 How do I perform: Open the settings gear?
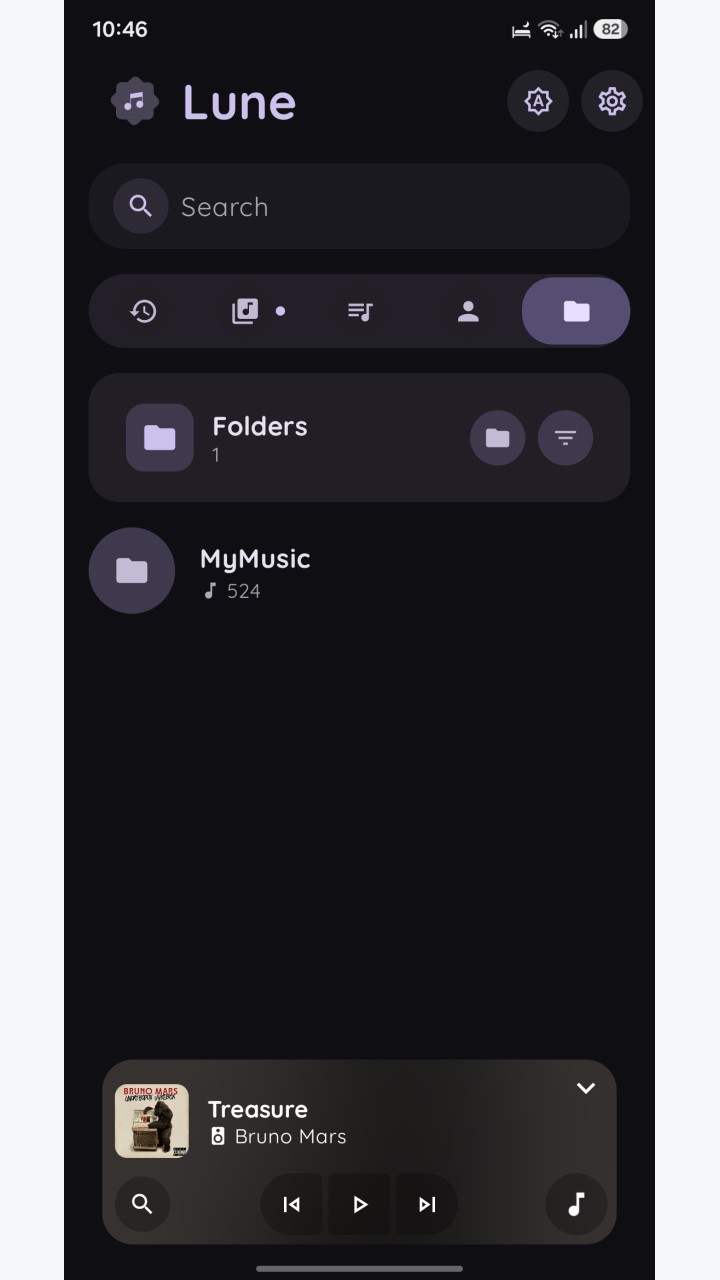point(611,101)
